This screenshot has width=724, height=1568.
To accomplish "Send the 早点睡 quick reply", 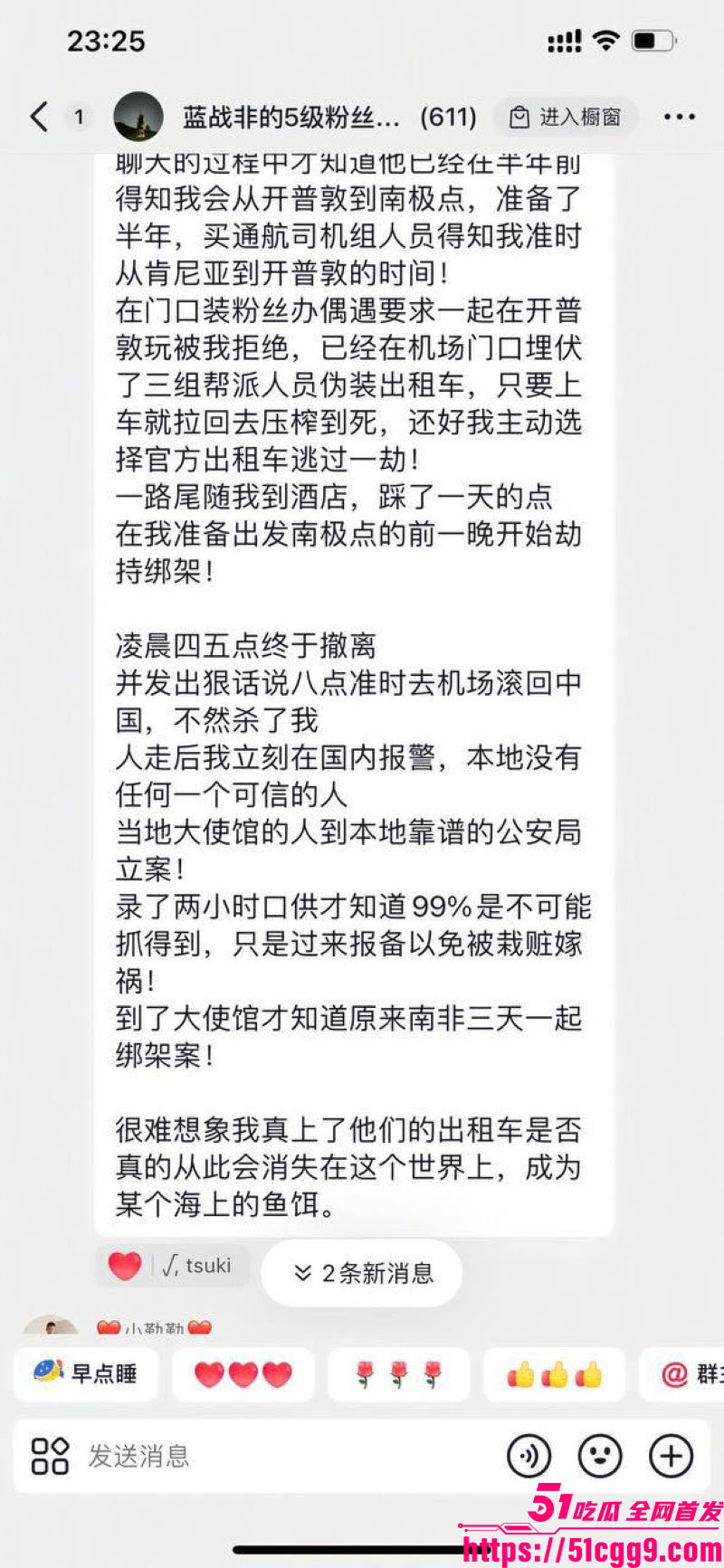I will tap(86, 1373).
